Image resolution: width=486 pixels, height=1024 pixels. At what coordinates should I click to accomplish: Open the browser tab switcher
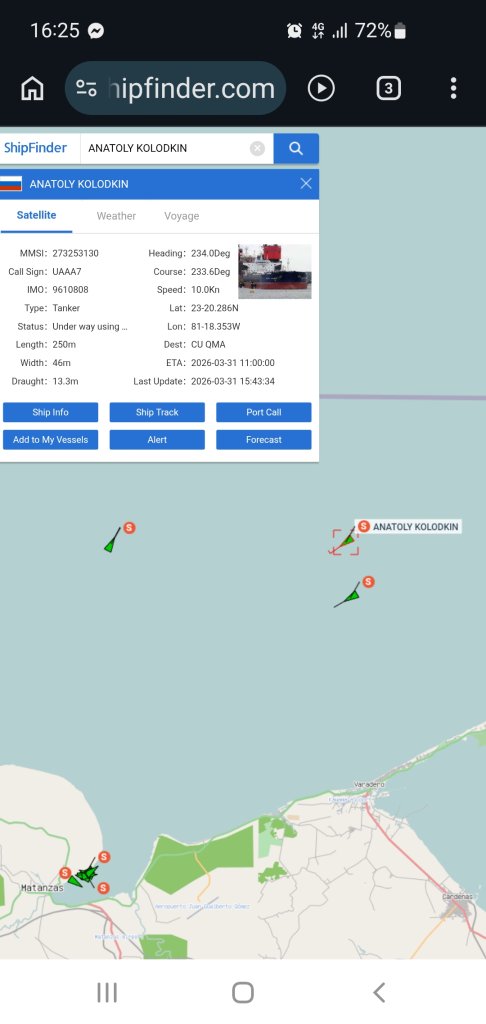point(388,88)
